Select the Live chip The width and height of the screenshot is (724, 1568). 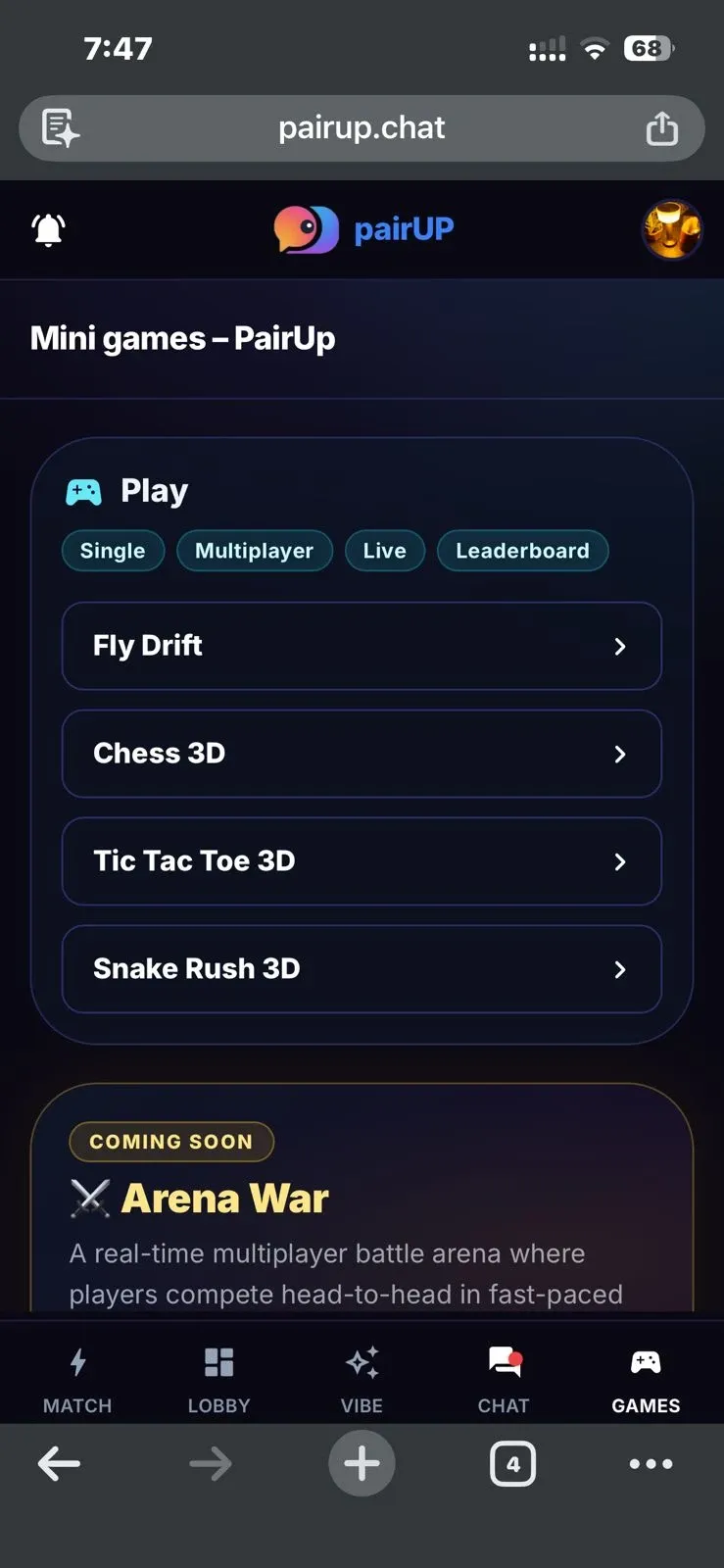click(x=384, y=551)
